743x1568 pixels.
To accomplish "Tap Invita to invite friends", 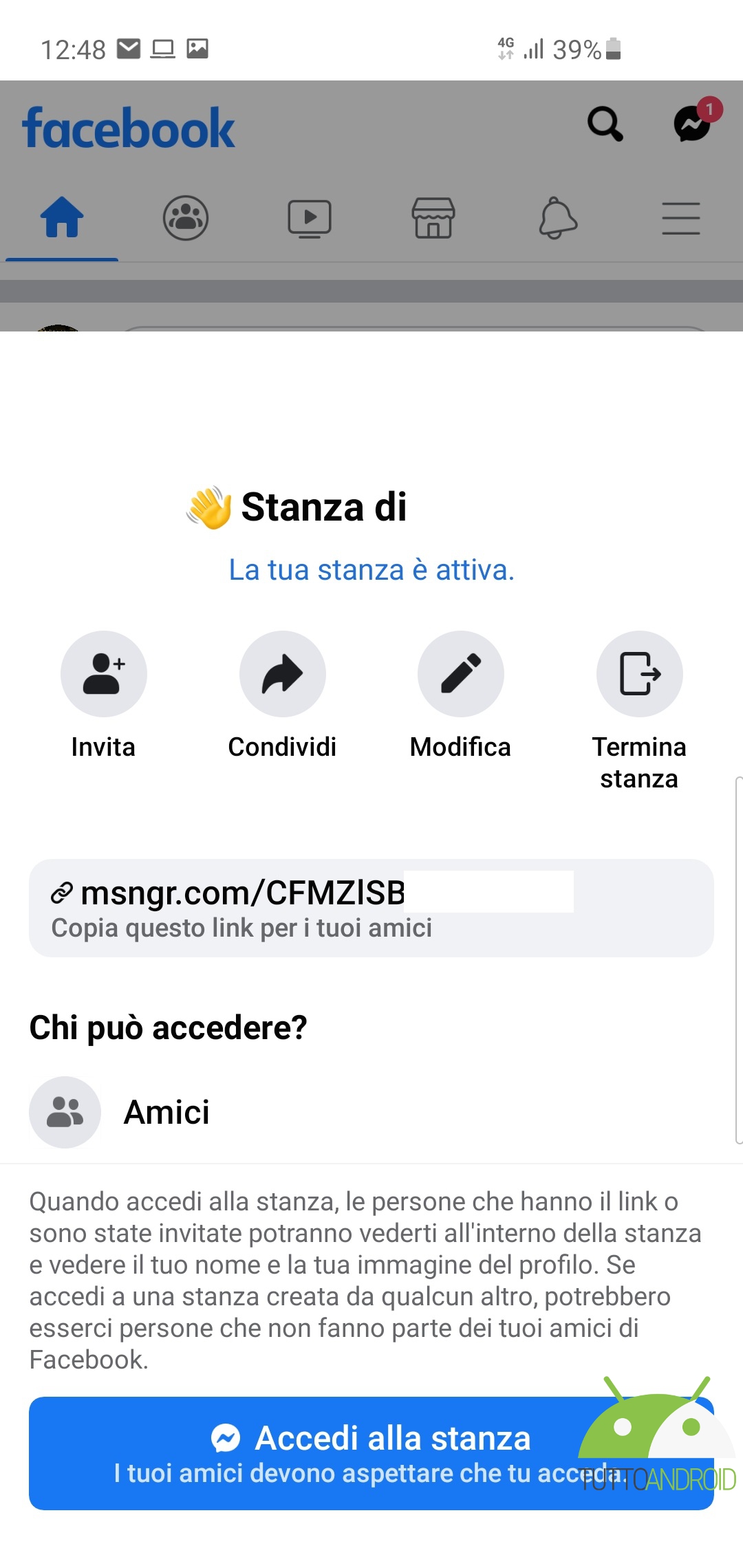I will tap(104, 696).
